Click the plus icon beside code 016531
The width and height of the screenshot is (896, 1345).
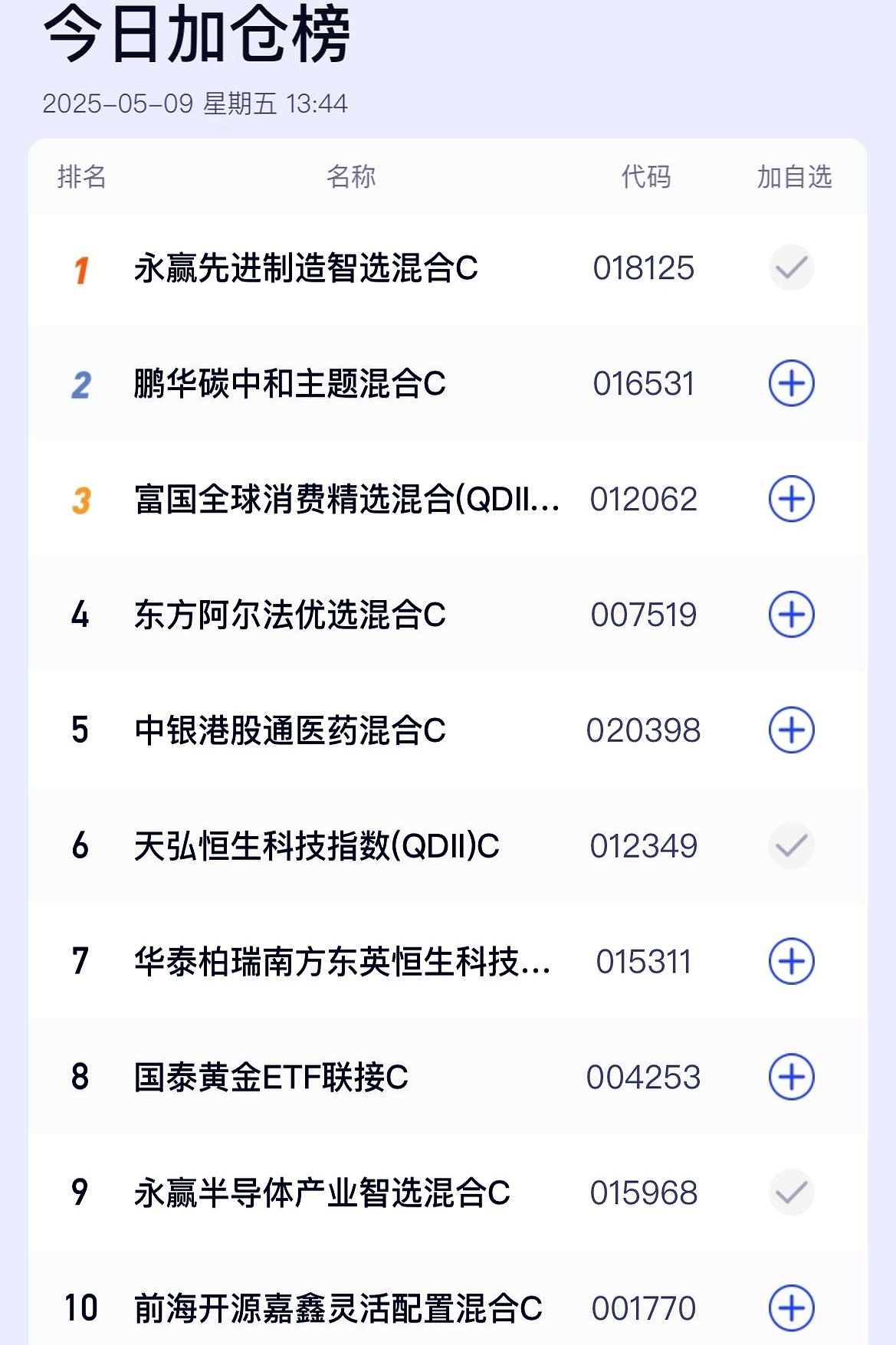coord(791,384)
